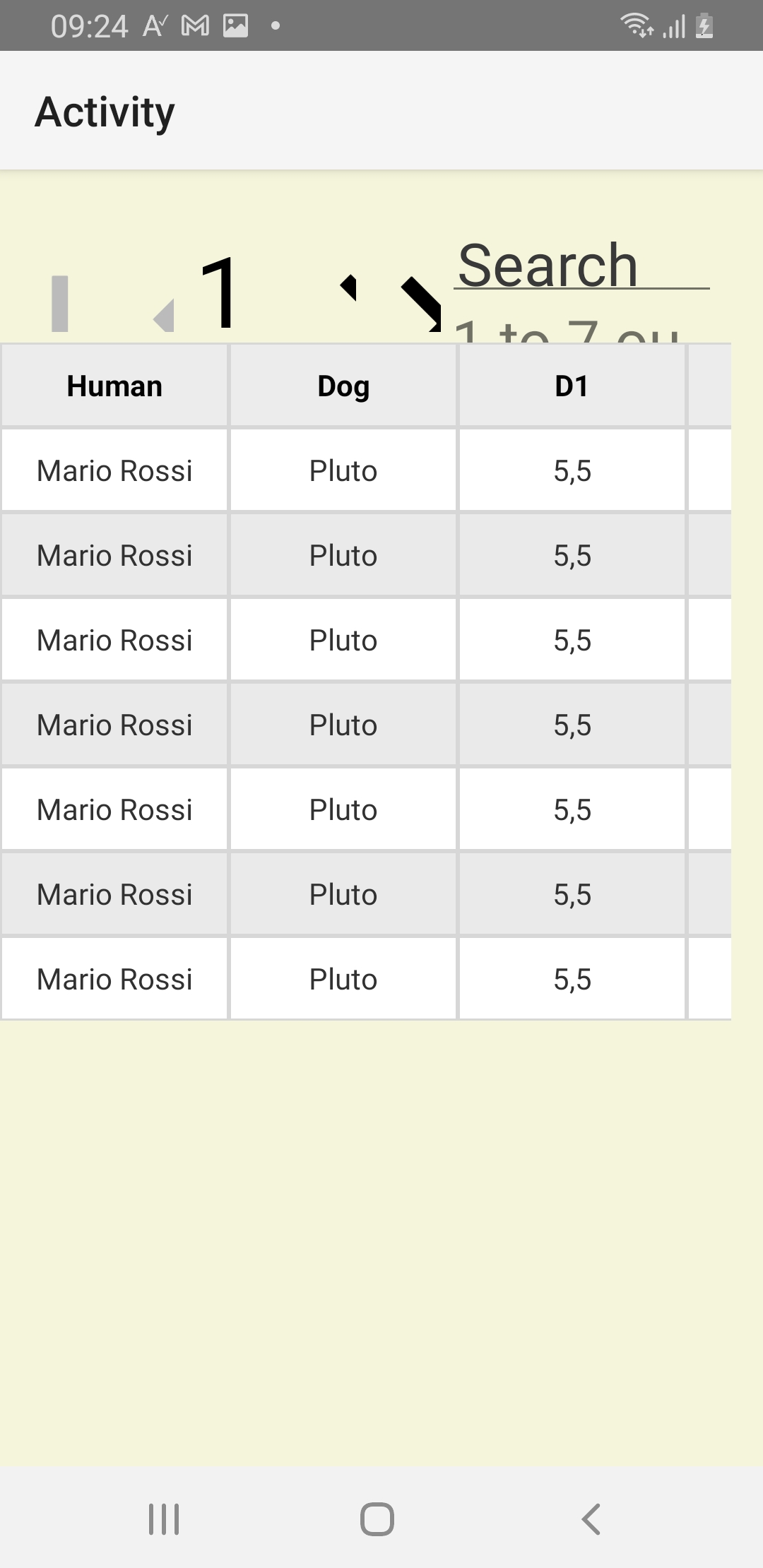The height and width of the screenshot is (1568, 763).
Task: Sort the table by the Human column
Action: (114, 386)
